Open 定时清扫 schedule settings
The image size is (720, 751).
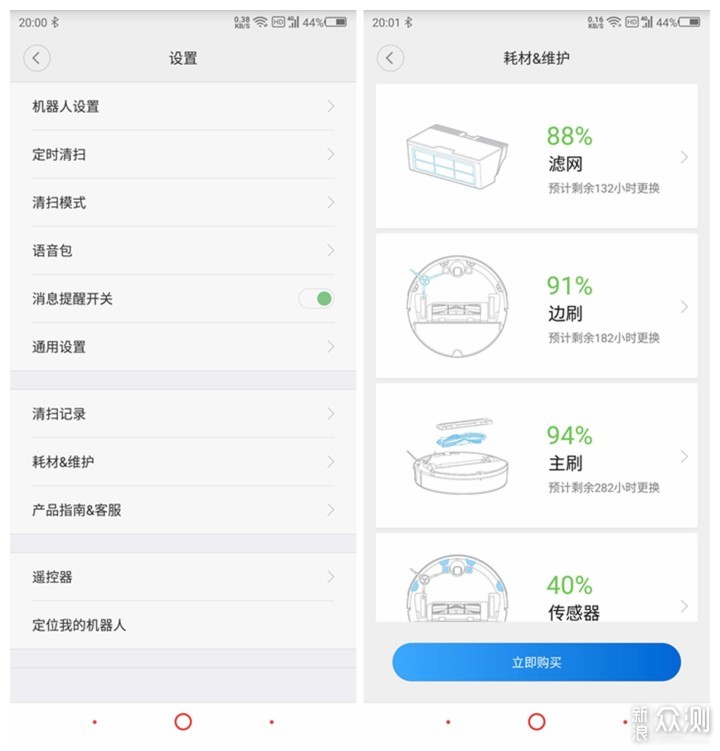pyautogui.click(x=182, y=154)
